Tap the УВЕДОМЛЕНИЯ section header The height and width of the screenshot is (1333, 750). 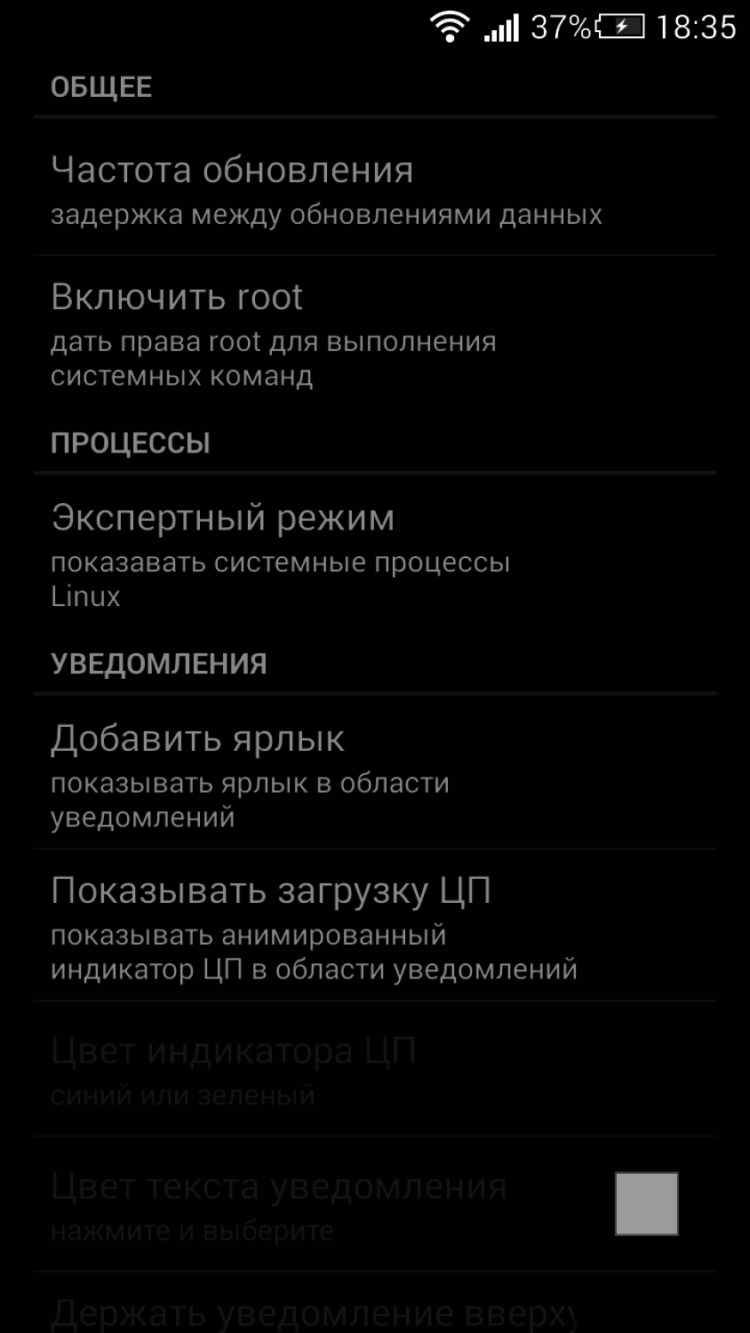point(160,662)
